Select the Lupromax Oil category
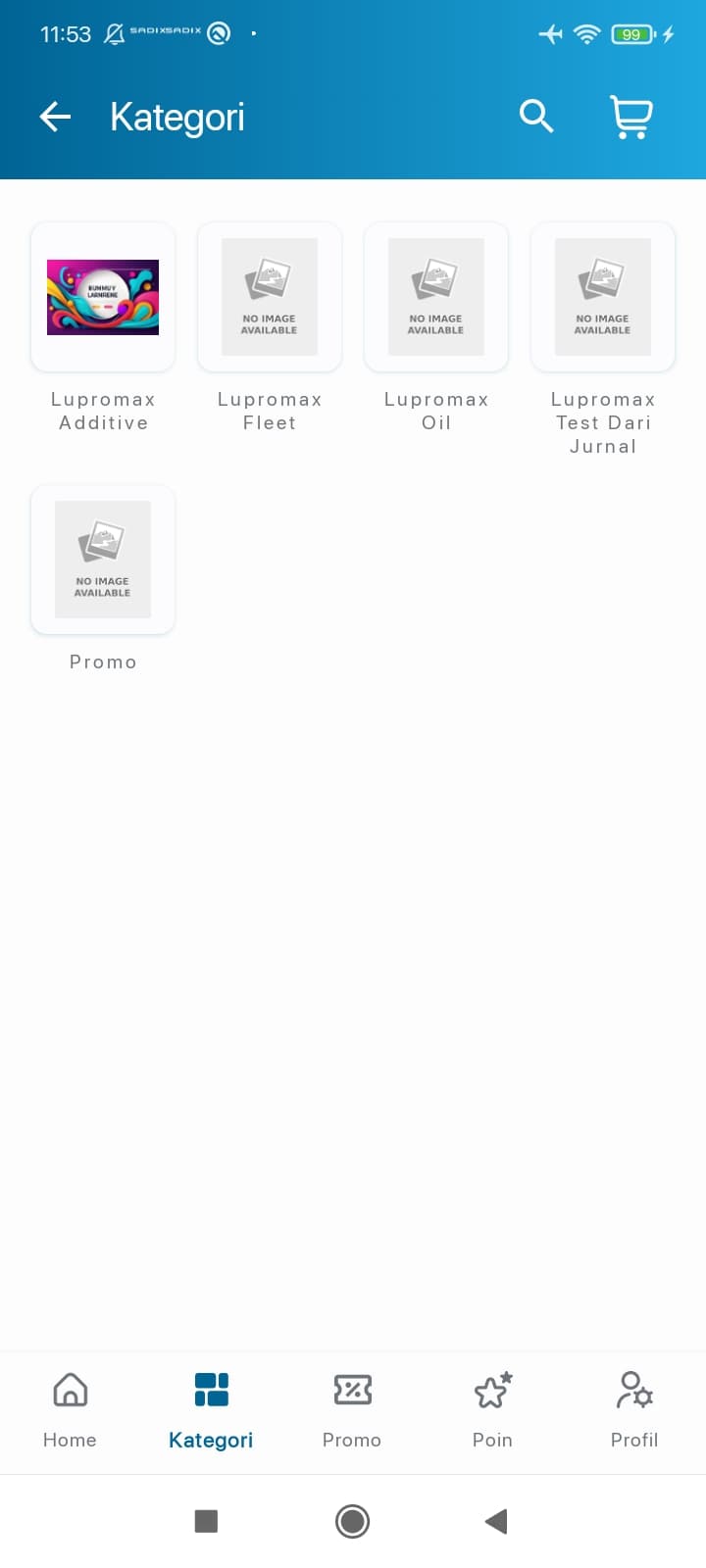 (436, 297)
